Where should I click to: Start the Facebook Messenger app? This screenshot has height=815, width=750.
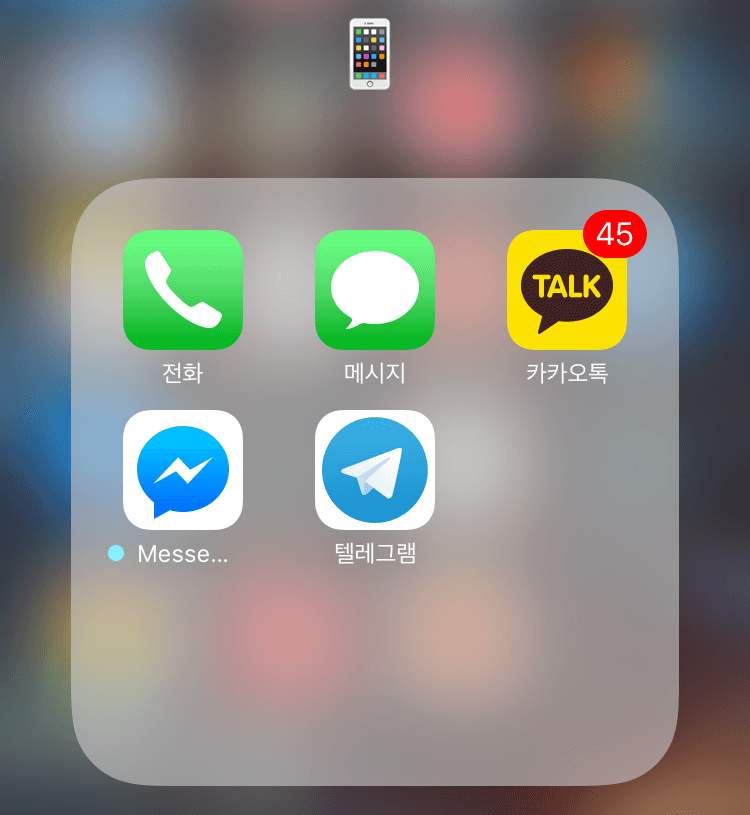pyautogui.click(x=183, y=471)
